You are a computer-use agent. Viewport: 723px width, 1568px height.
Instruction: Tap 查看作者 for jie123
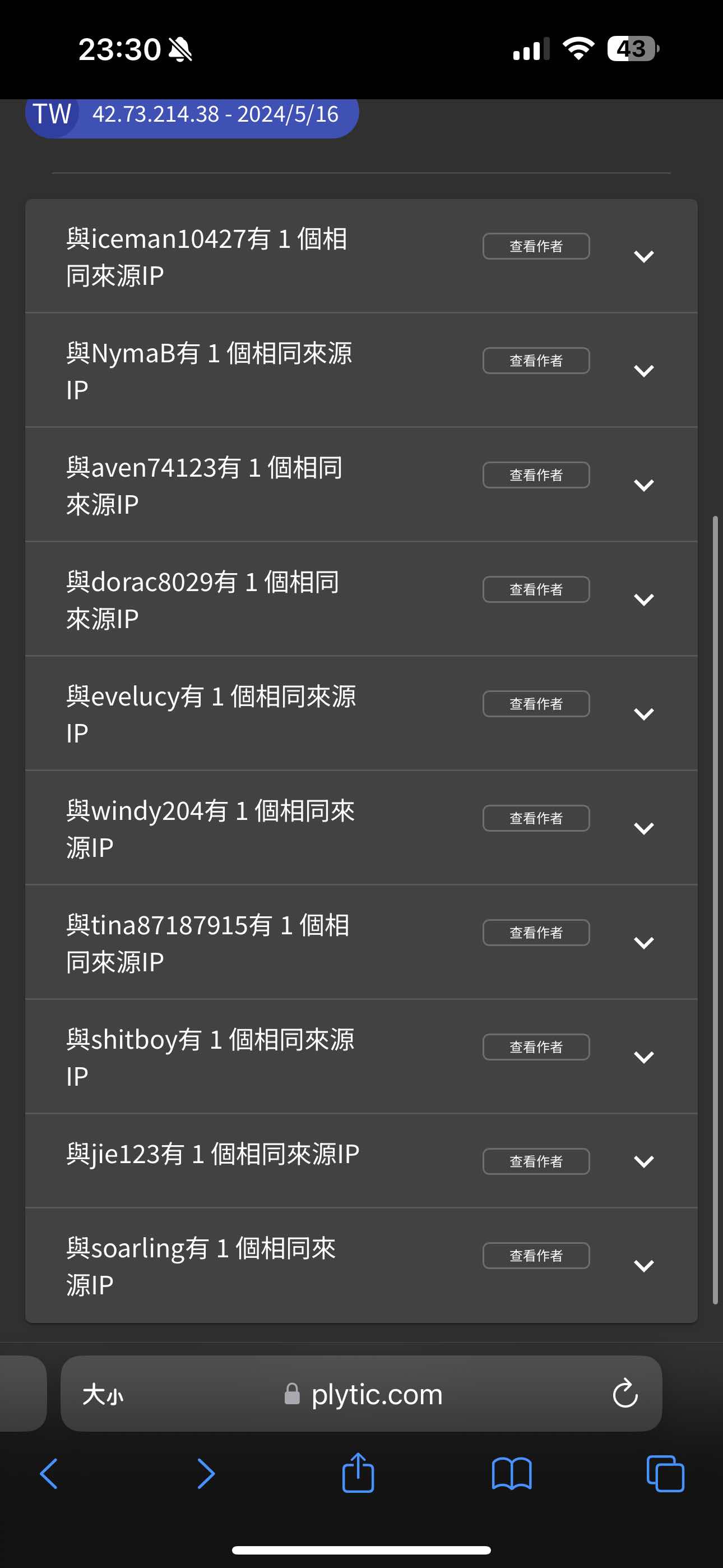tap(536, 1161)
